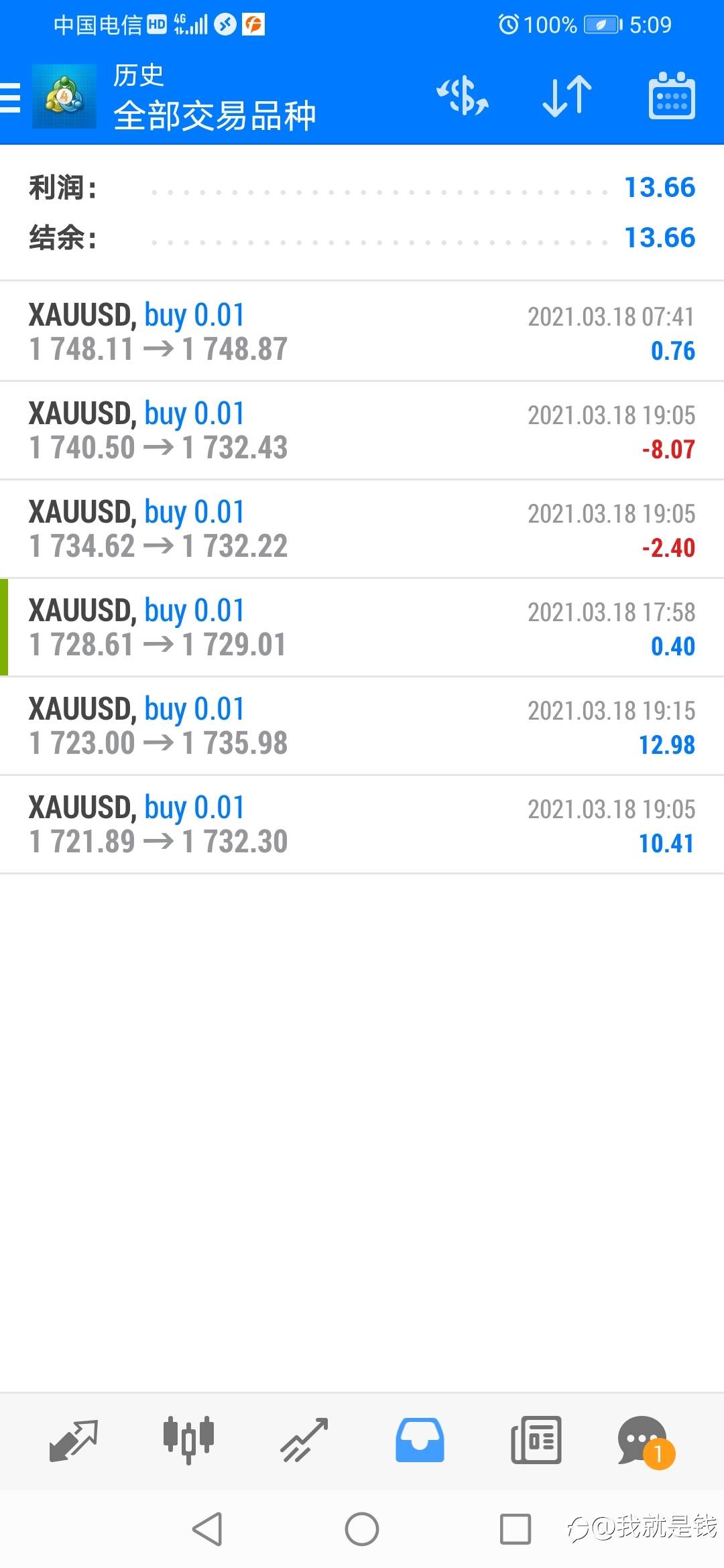The width and height of the screenshot is (724, 1568).
Task: View the trade with profit 10.41
Action: tap(362, 824)
